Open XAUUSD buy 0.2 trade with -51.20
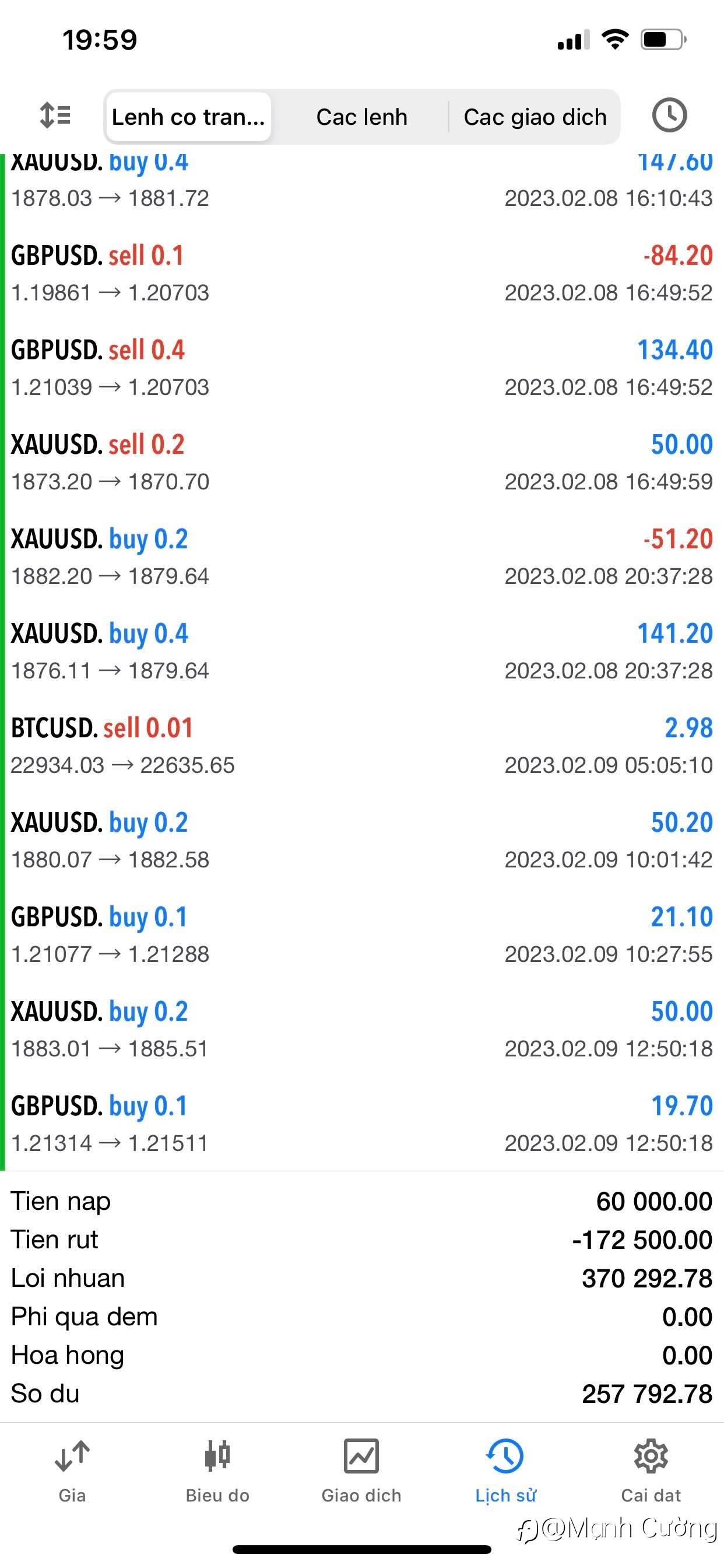This screenshot has height=1568, width=724. point(361,557)
